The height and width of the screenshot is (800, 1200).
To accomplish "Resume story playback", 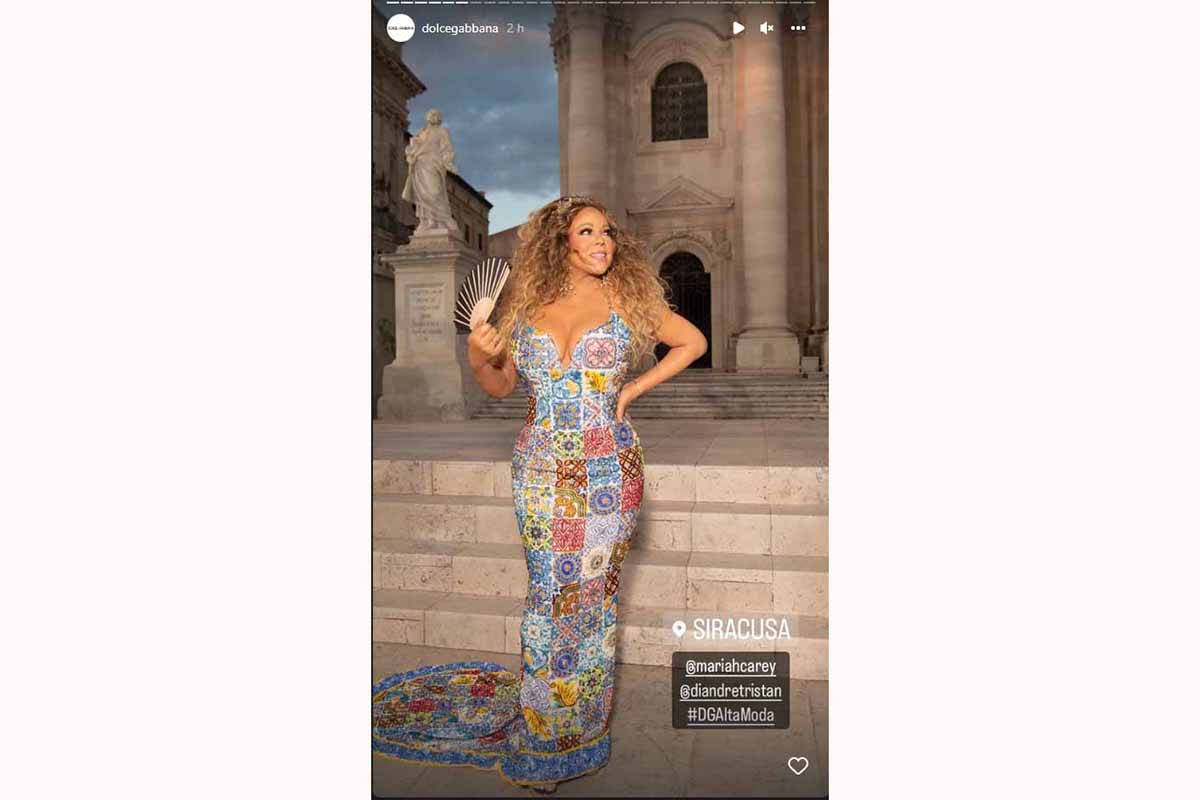I will point(738,28).
